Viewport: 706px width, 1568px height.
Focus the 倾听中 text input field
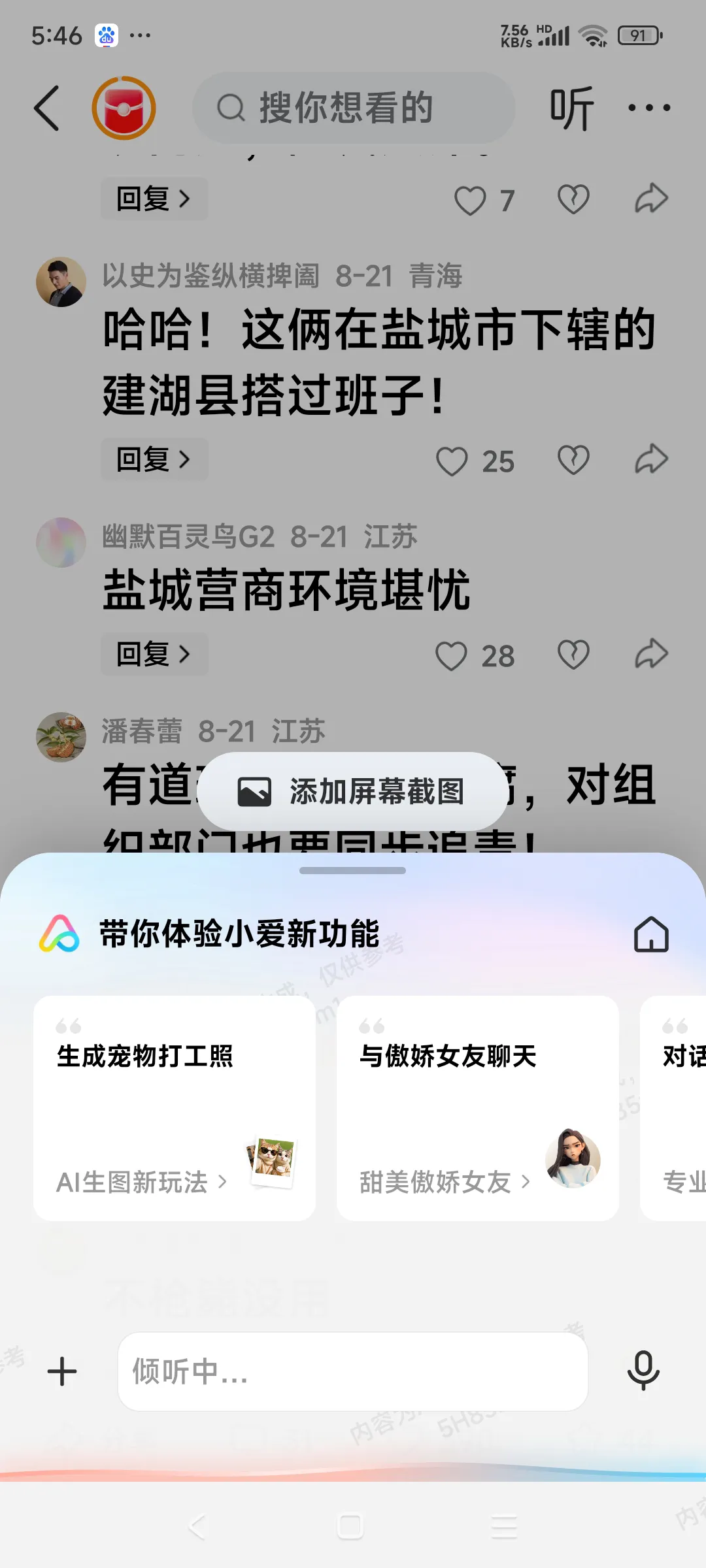point(353,1371)
